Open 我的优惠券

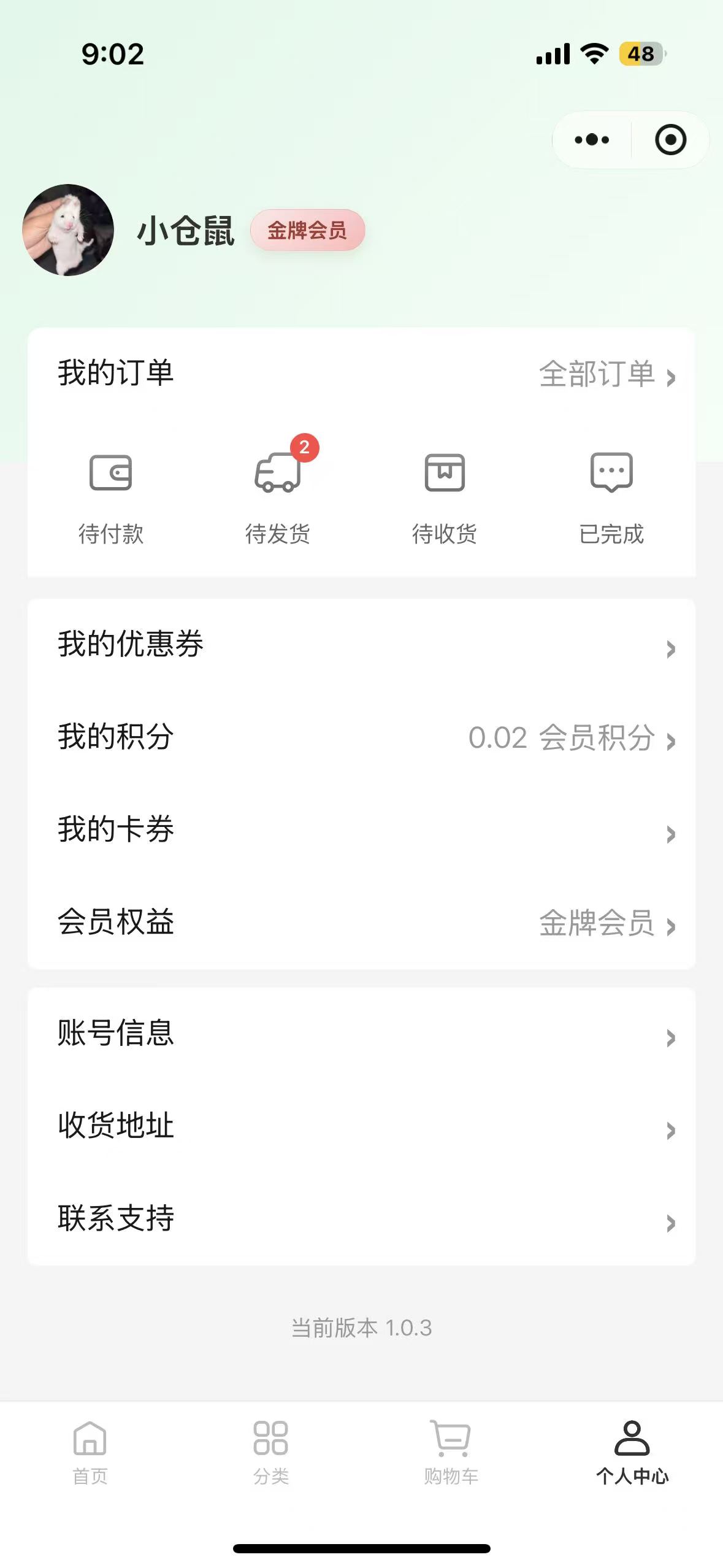point(361,645)
